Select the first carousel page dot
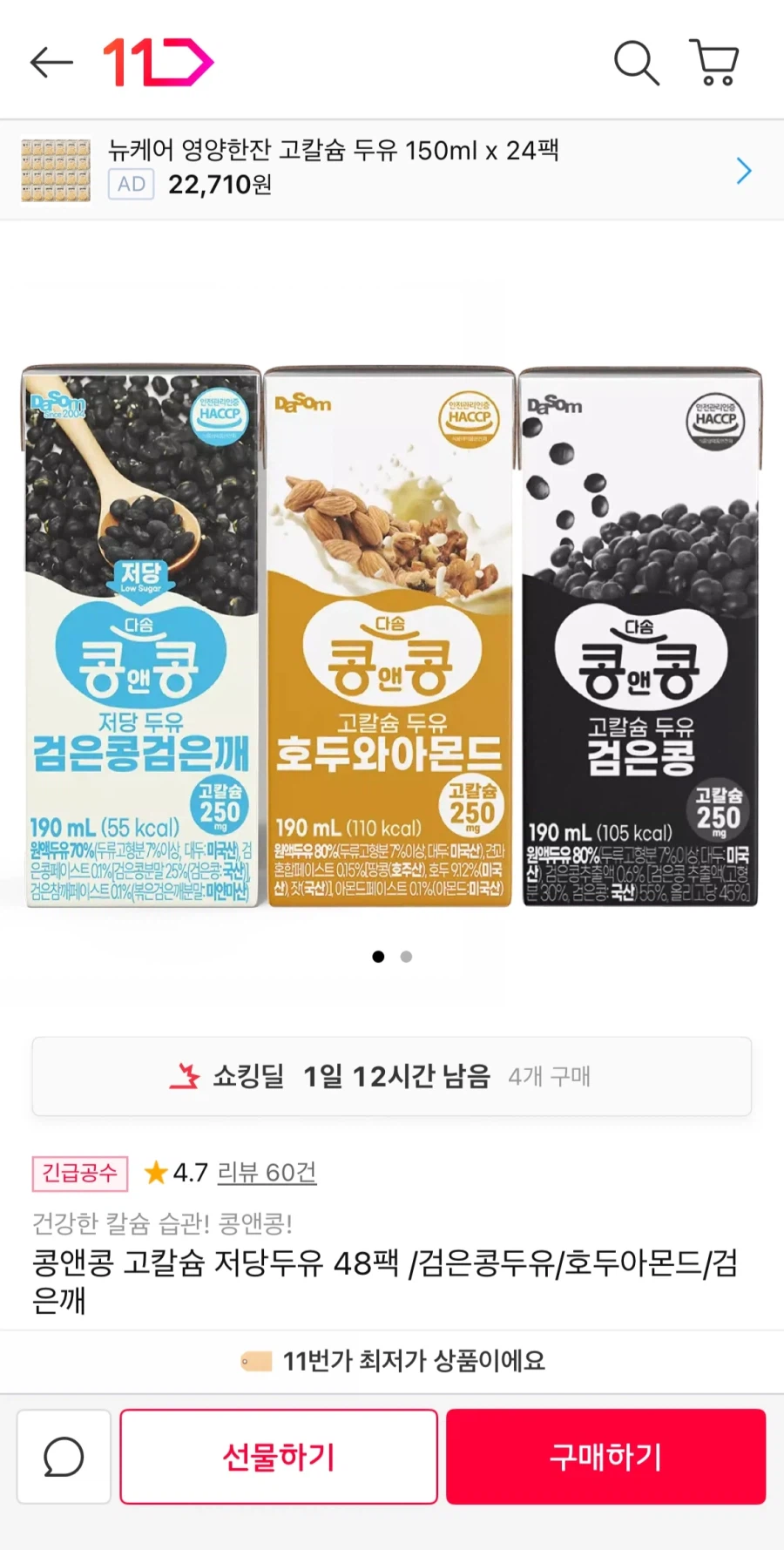Screen dimensions: 784x1550 click(x=378, y=956)
